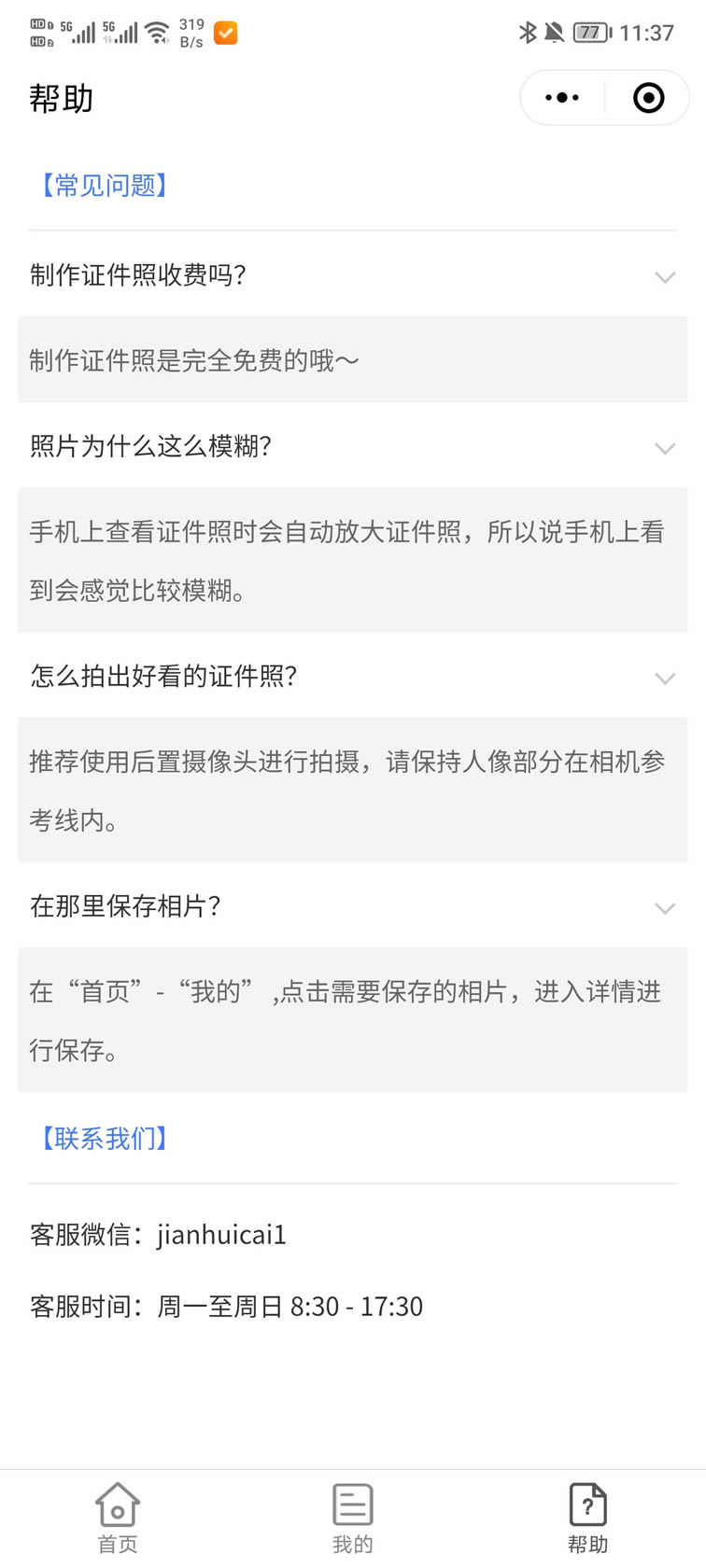Close the mini program via circle icon
706x1568 pixels.
point(648,97)
